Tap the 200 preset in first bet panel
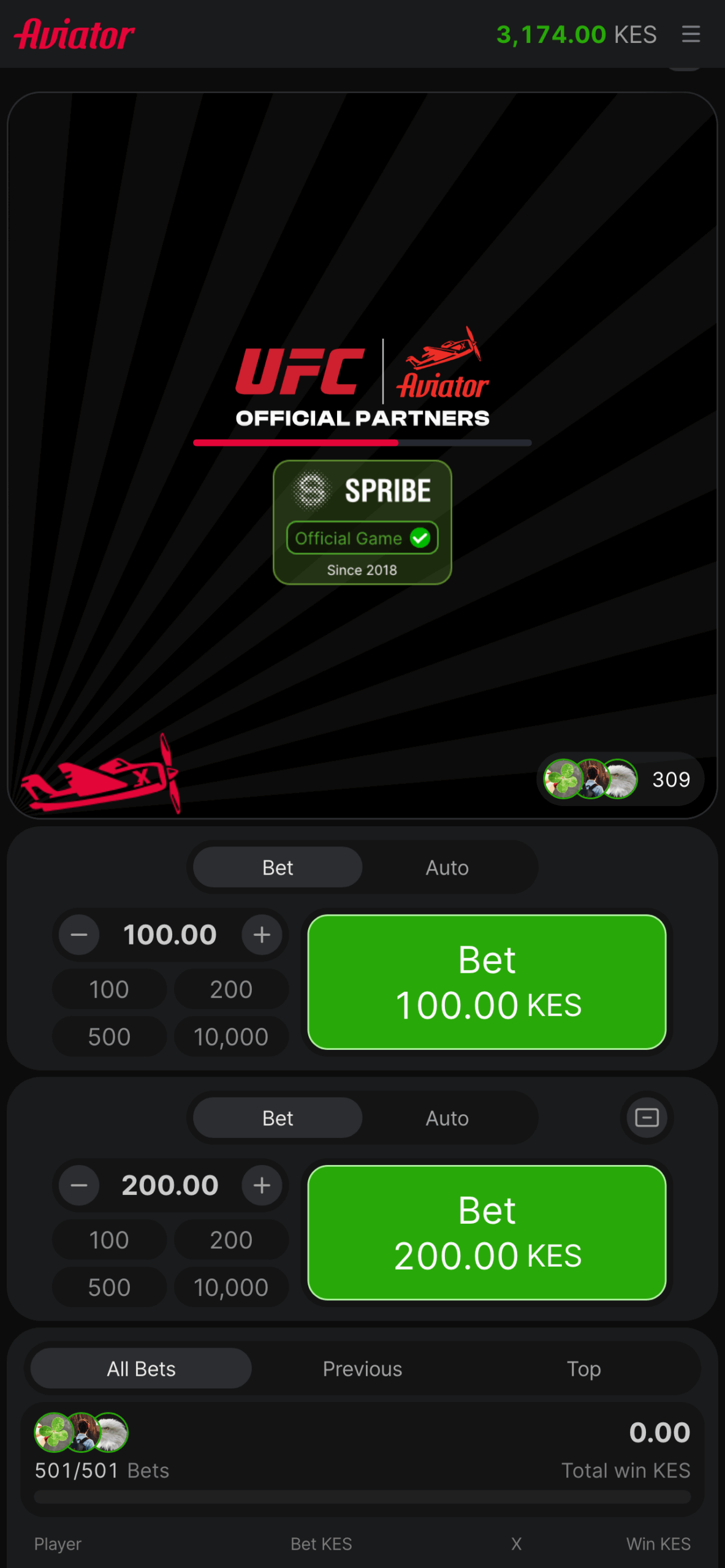This screenshot has width=725, height=1568. (x=231, y=989)
